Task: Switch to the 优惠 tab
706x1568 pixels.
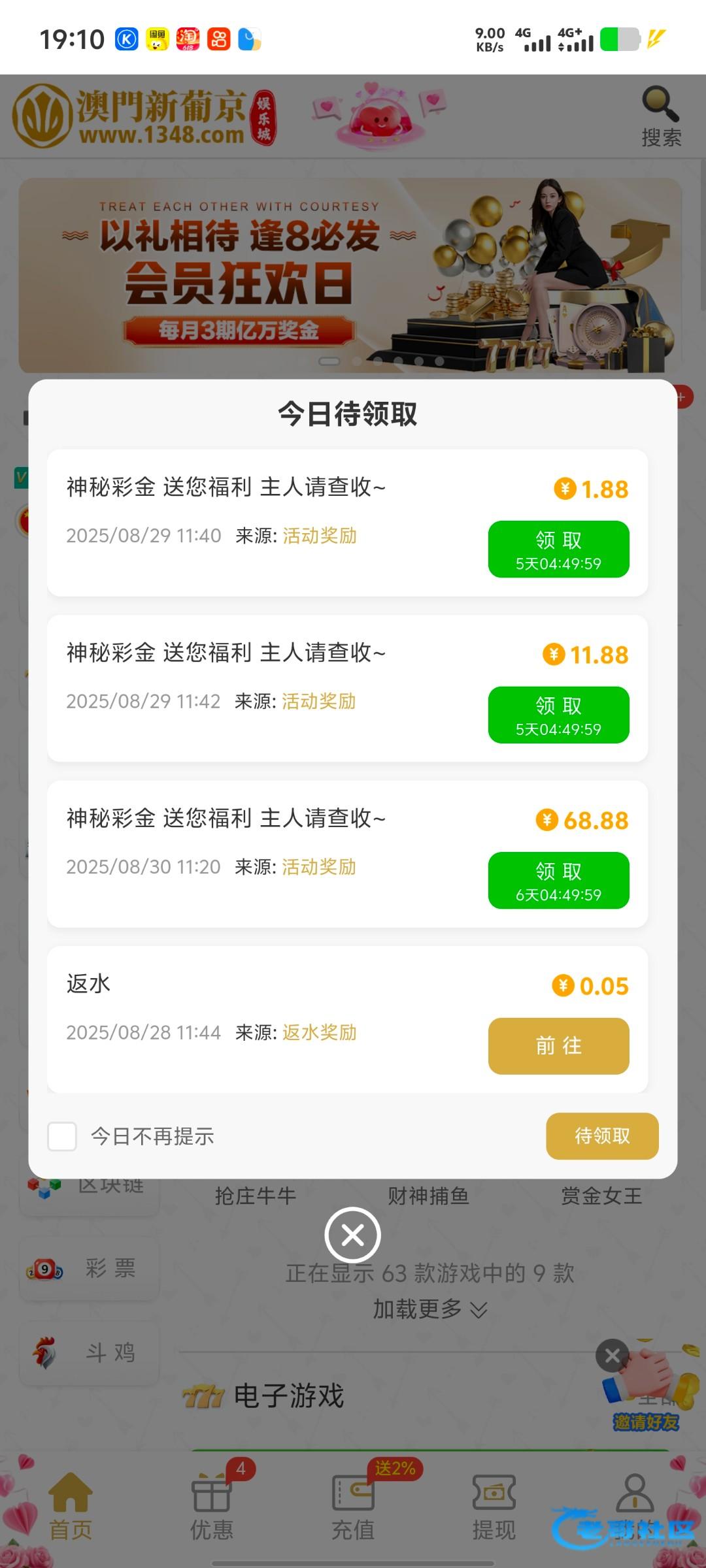Action: 211,1503
